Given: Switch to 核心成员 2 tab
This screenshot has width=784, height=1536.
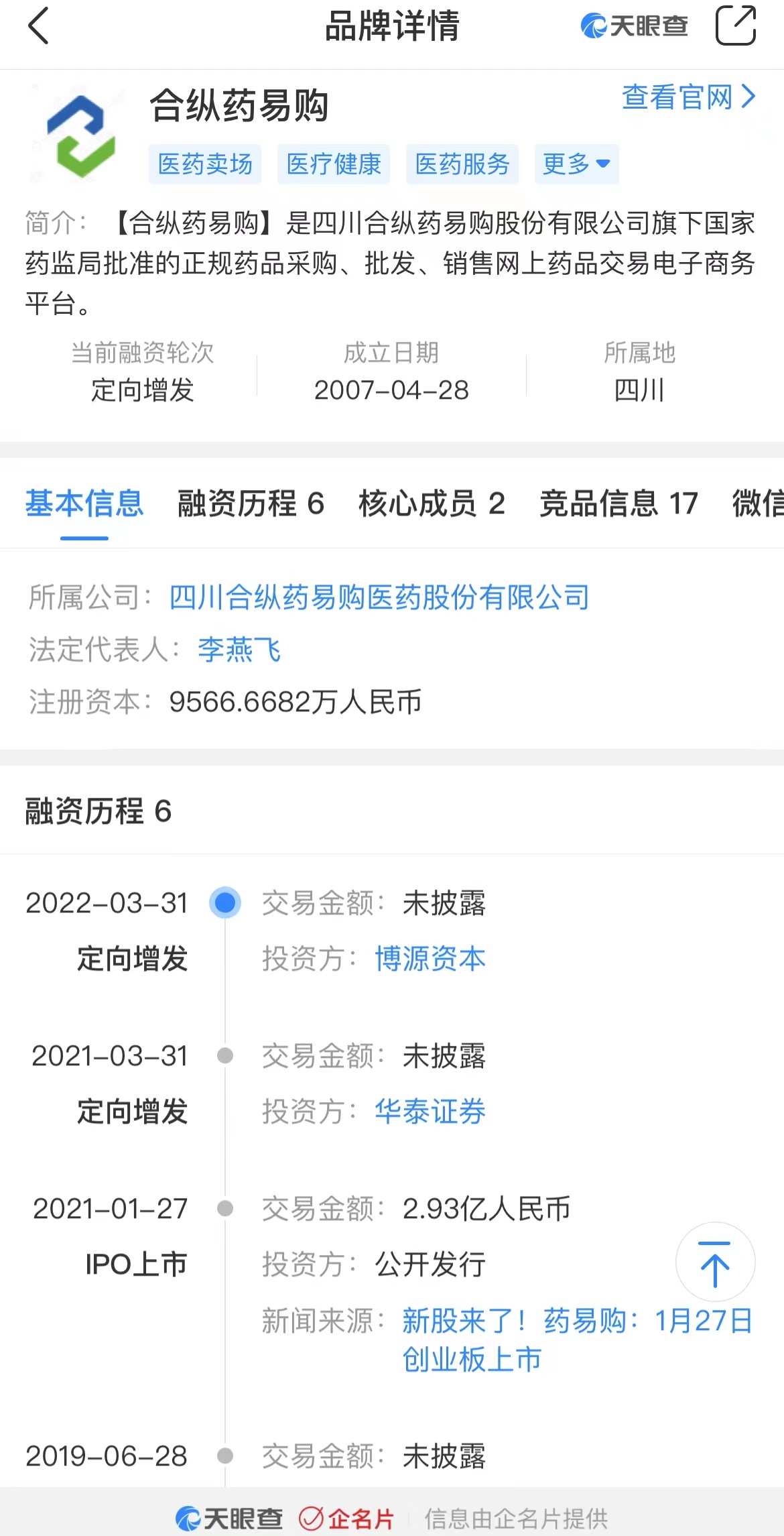Looking at the screenshot, I should pos(432,504).
